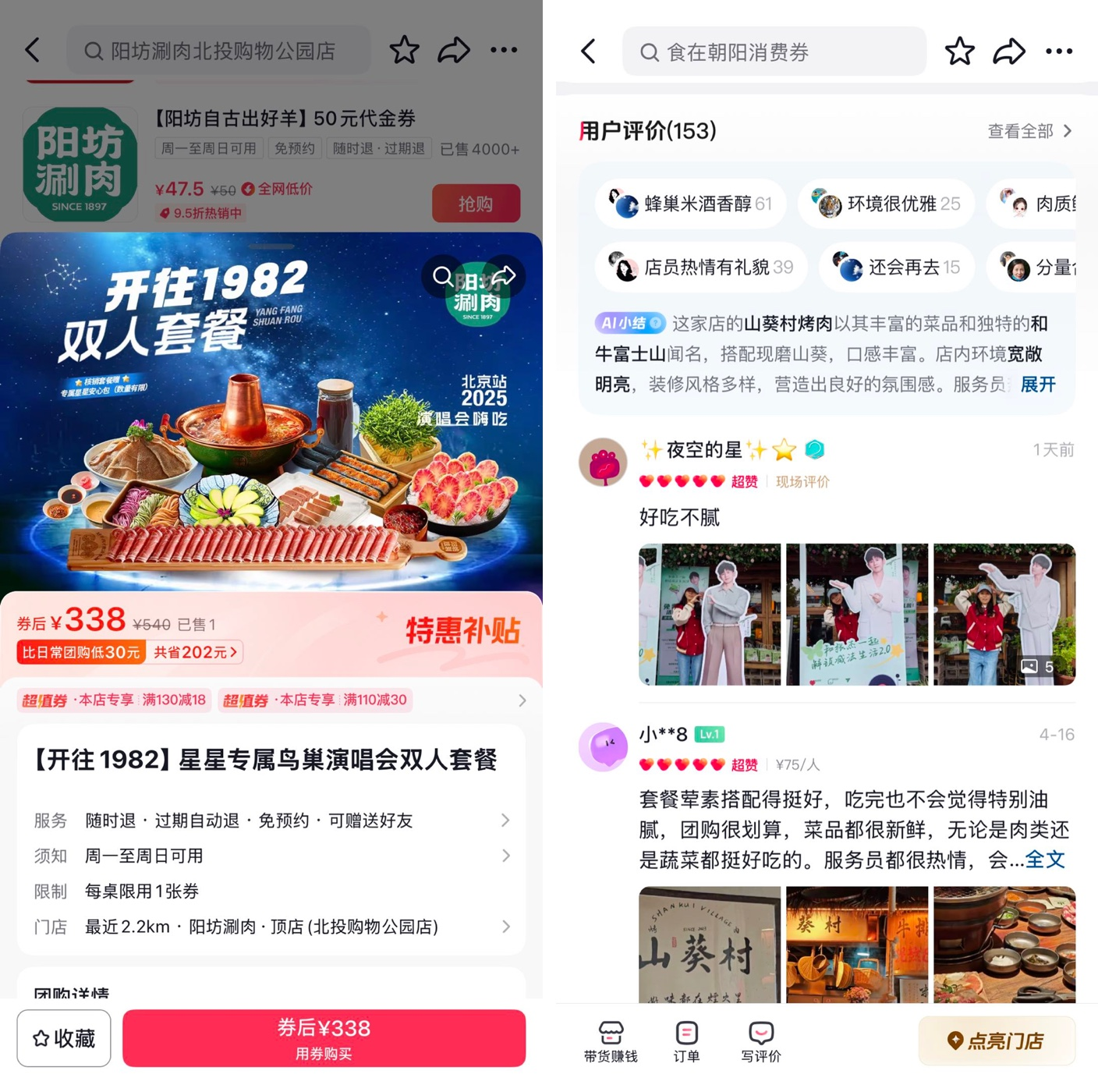Read the full review via 全文

[1044, 860]
